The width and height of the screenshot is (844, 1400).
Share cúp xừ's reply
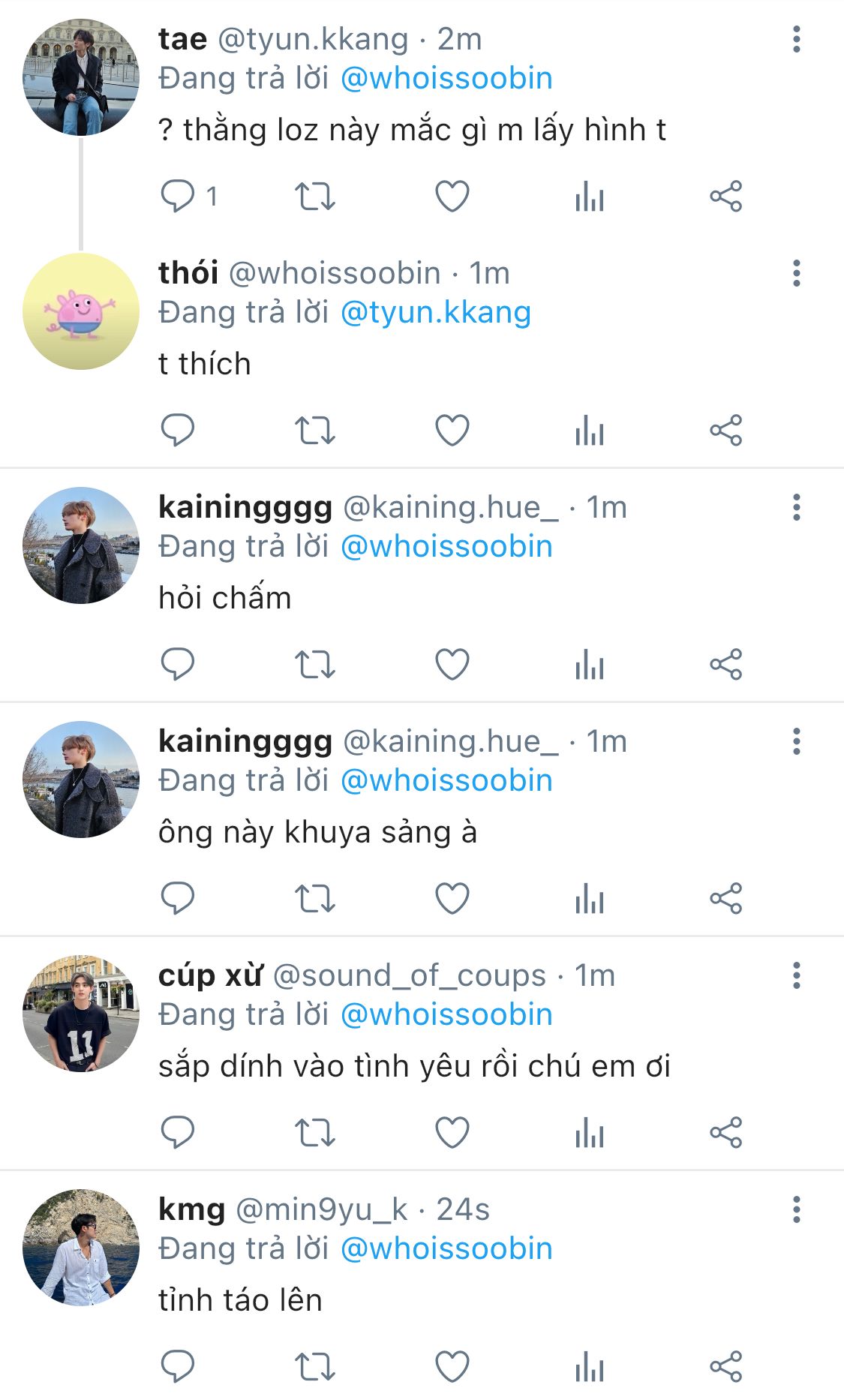725,1133
